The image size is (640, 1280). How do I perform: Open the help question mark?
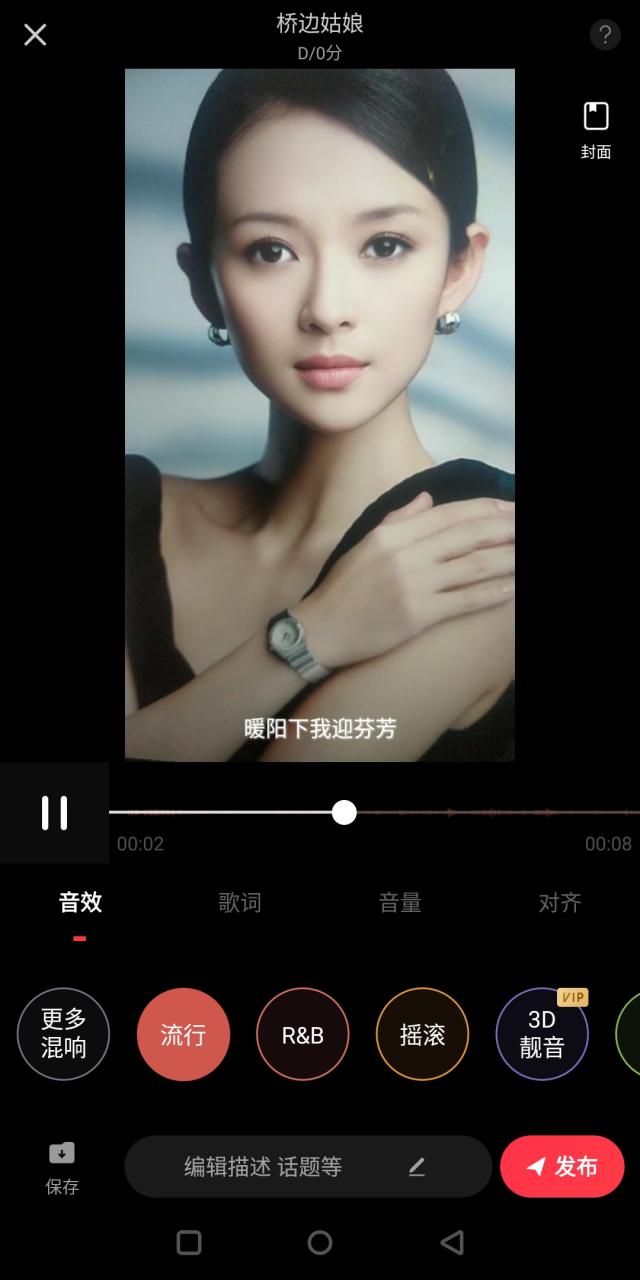coord(604,35)
